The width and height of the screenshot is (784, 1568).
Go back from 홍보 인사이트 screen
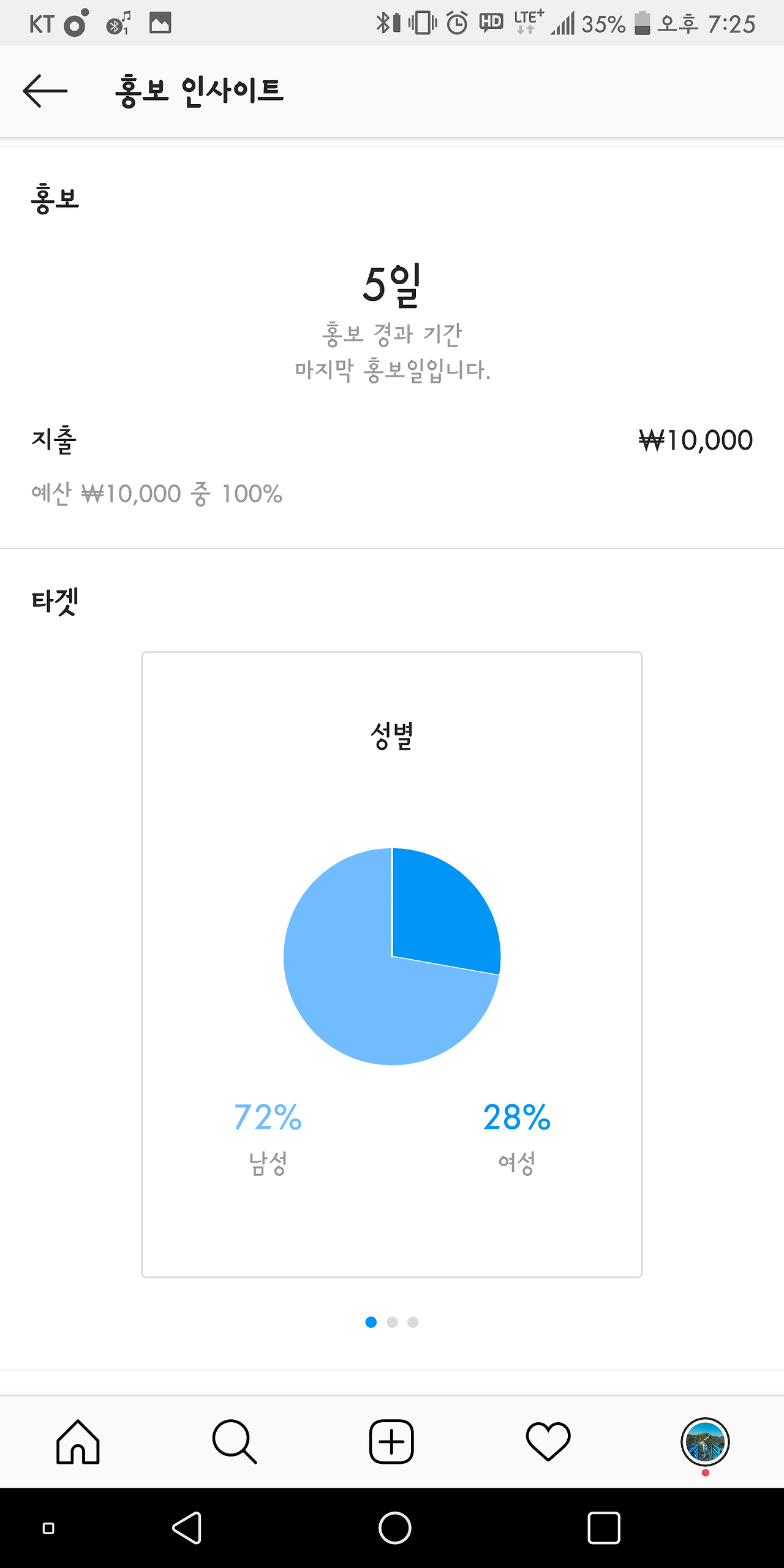(x=45, y=91)
